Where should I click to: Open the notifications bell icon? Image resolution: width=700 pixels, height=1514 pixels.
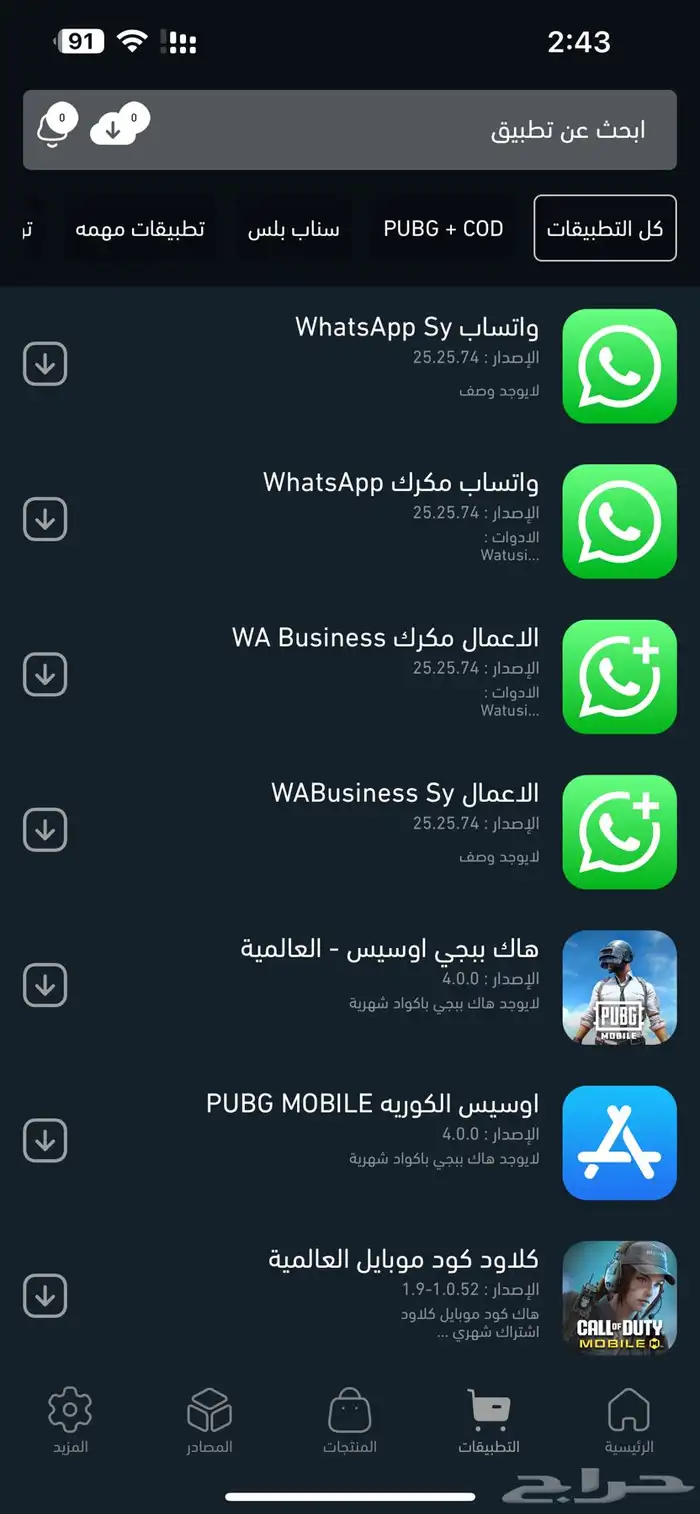[55, 127]
